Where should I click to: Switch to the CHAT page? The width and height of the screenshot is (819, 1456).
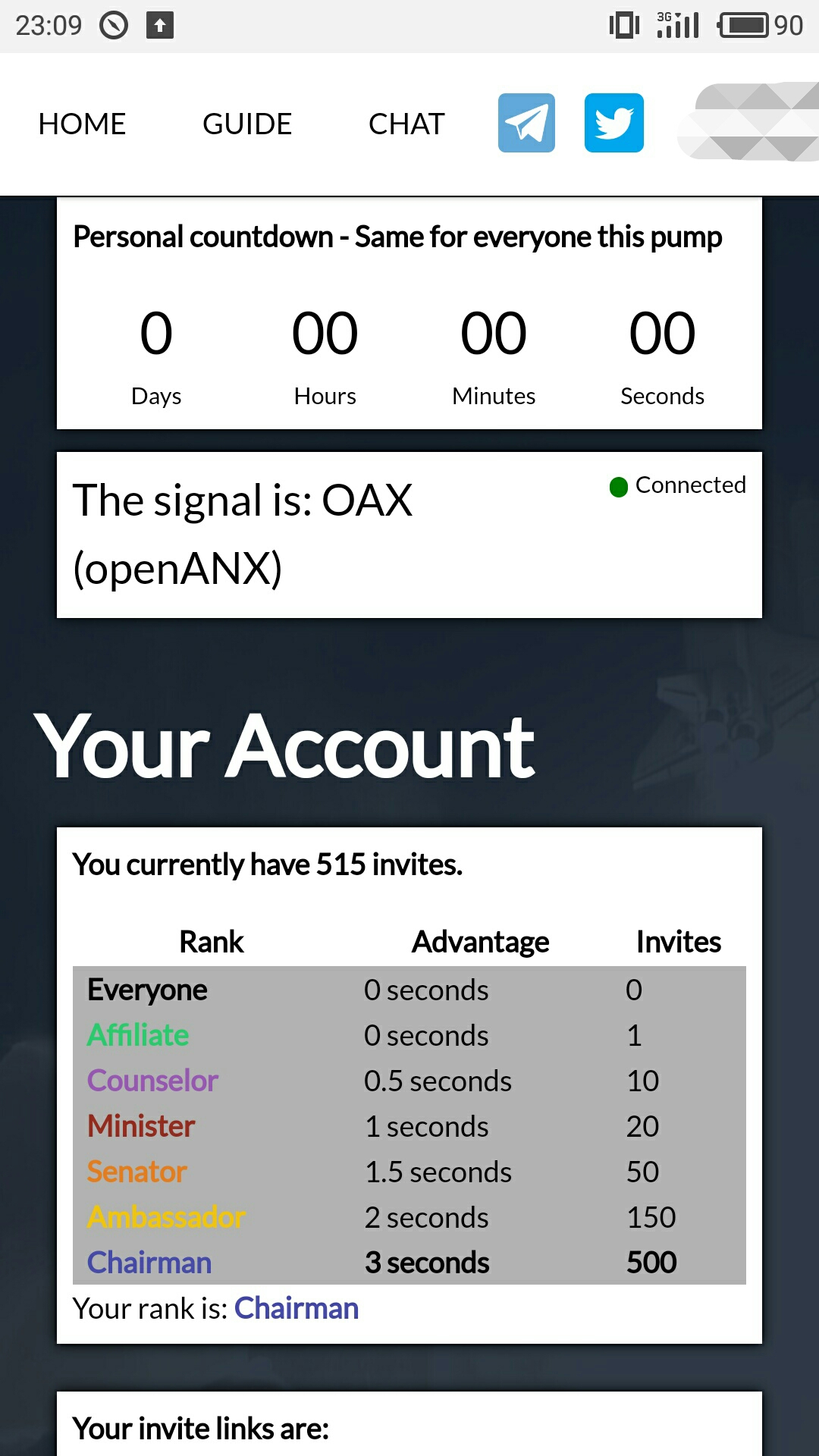406,124
